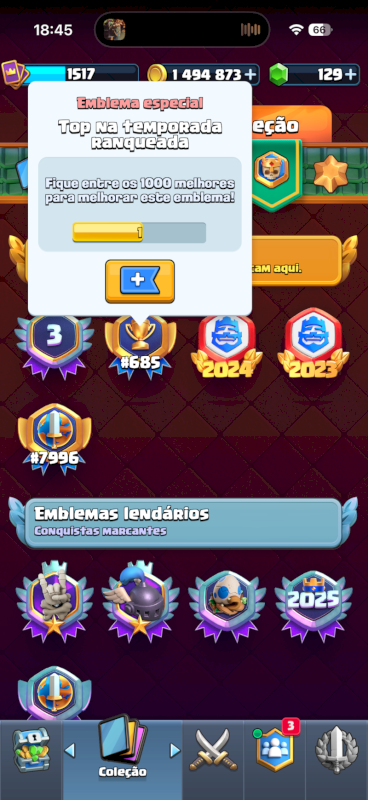Open the star tab at top right
This screenshot has height=800, width=368.
pyautogui.click(x=331, y=172)
